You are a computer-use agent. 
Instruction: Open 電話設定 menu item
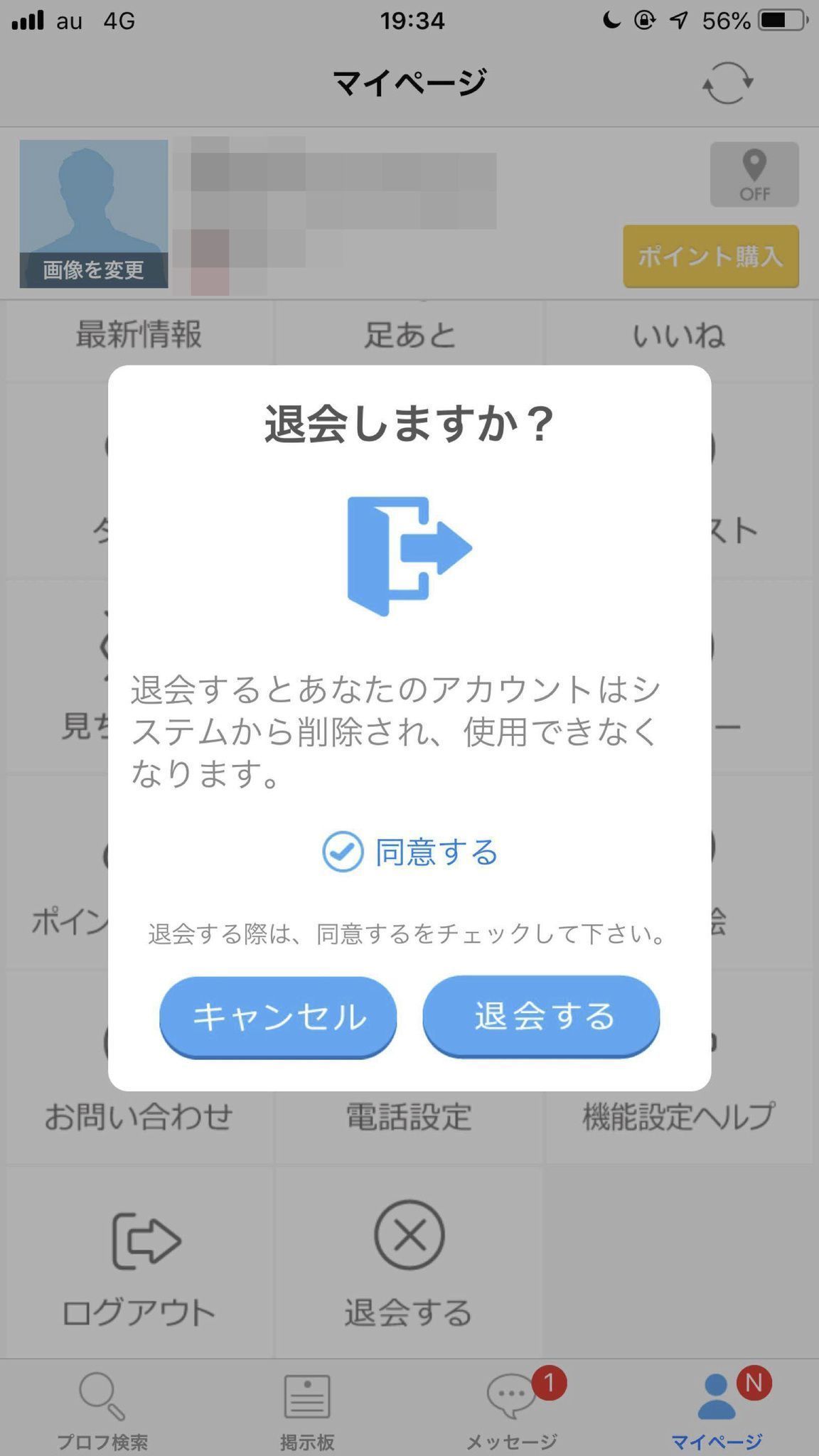point(409,1116)
